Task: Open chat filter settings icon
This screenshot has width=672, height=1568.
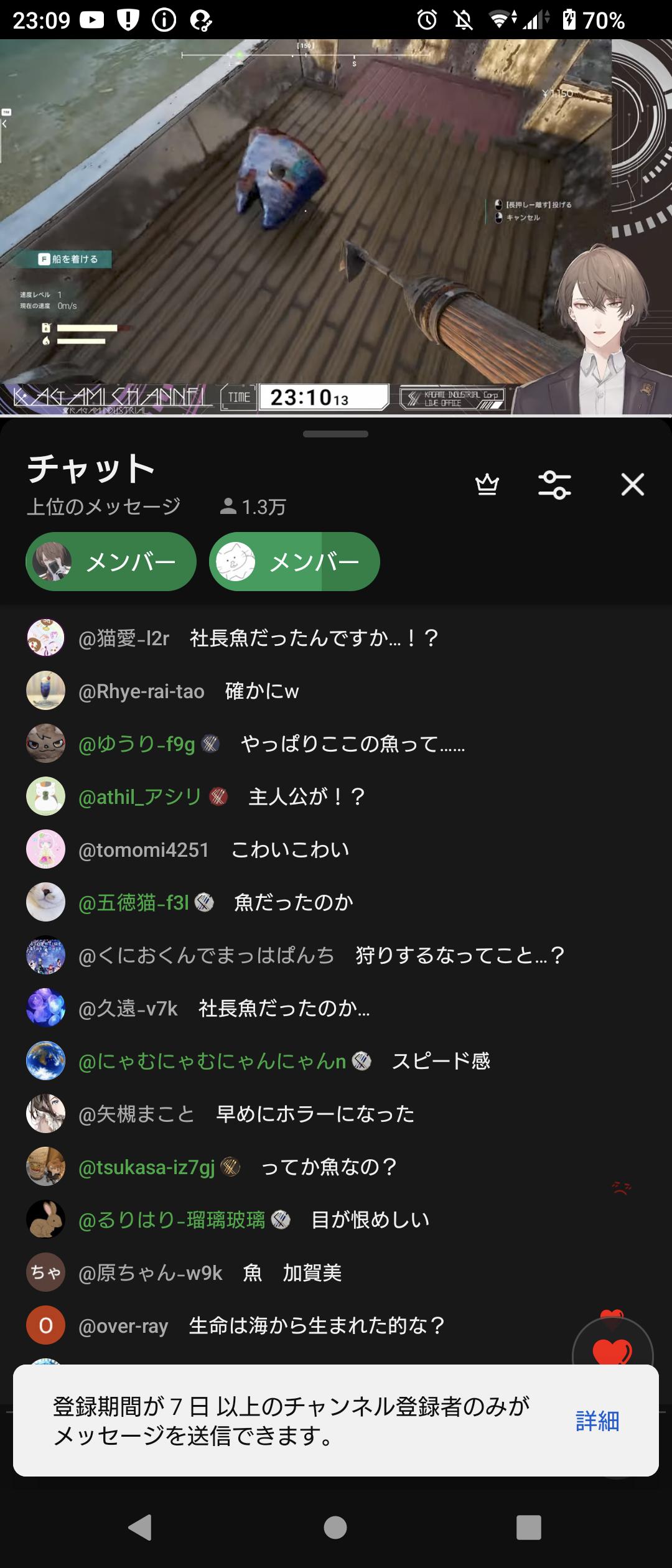Action: pos(554,485)
